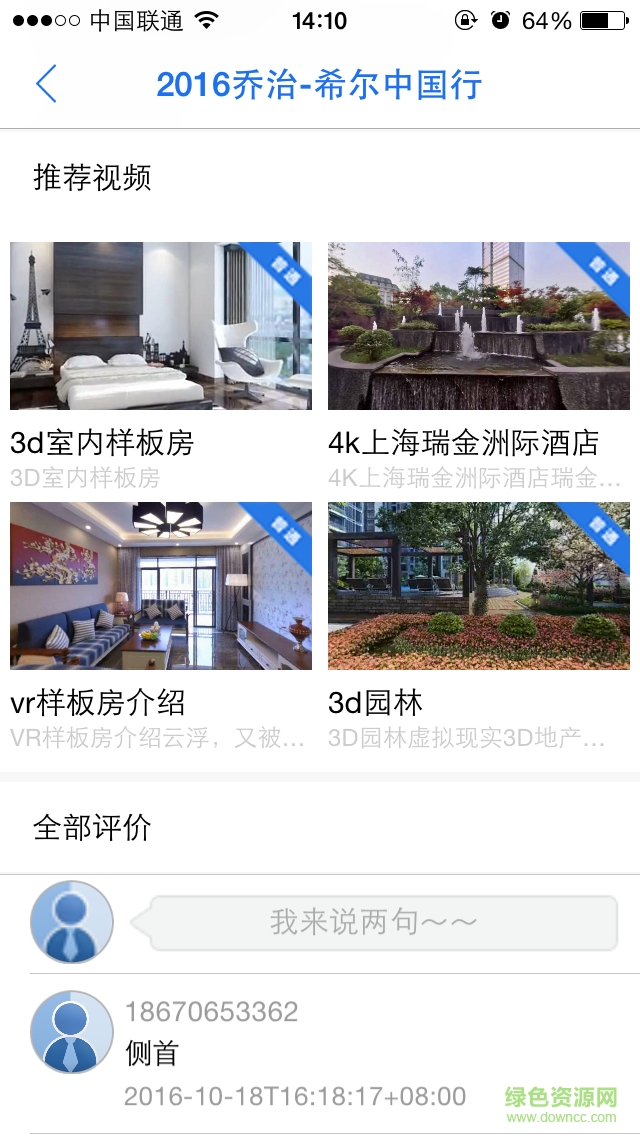Open the comment by 18670653362
The width and height of the screenshot is (640, 1136).
[x=294, y=1053]
